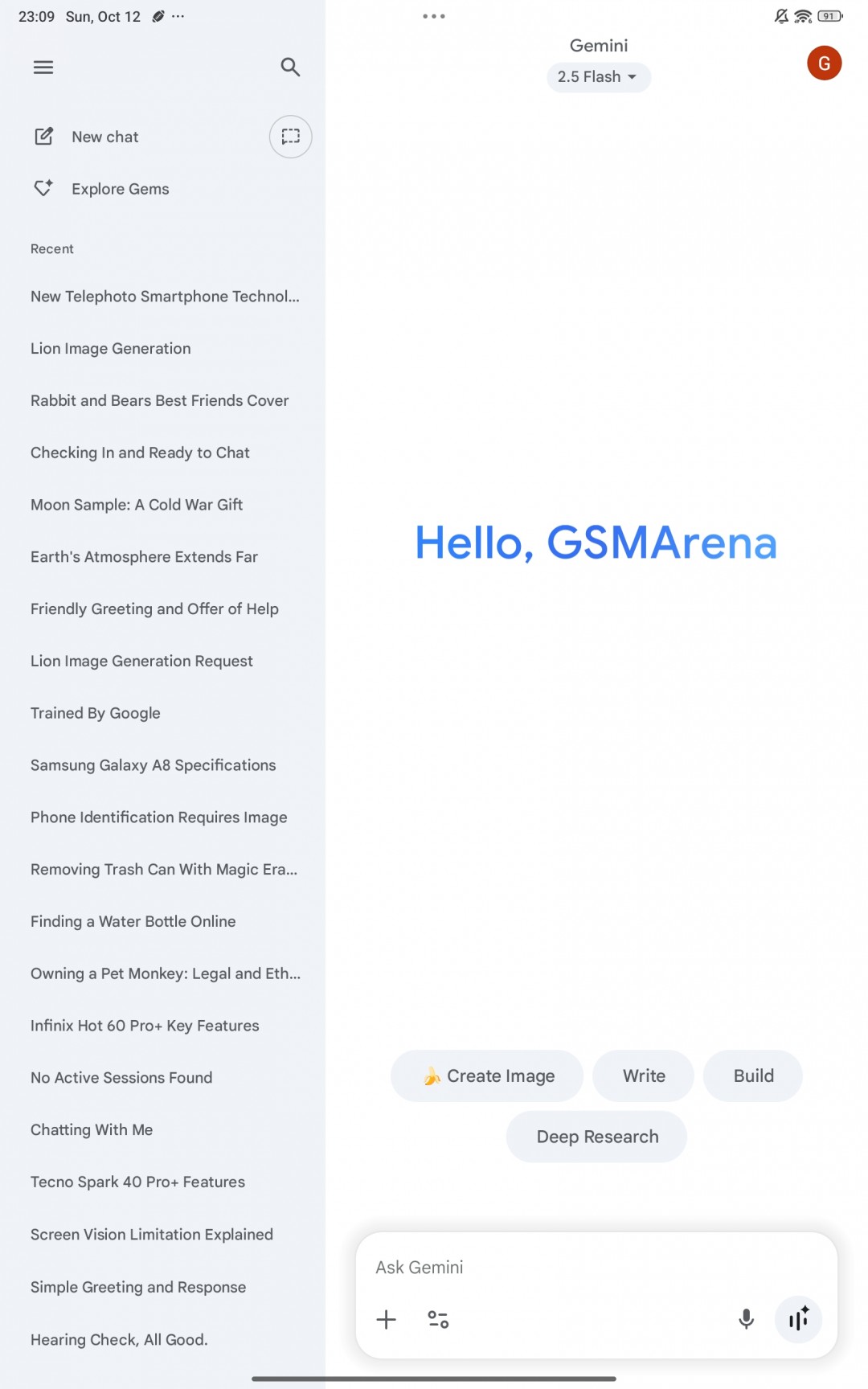Viewport: 868px width, 1389px height.
Task: Start voice input with the microphone
Action: pos(746,1319)
